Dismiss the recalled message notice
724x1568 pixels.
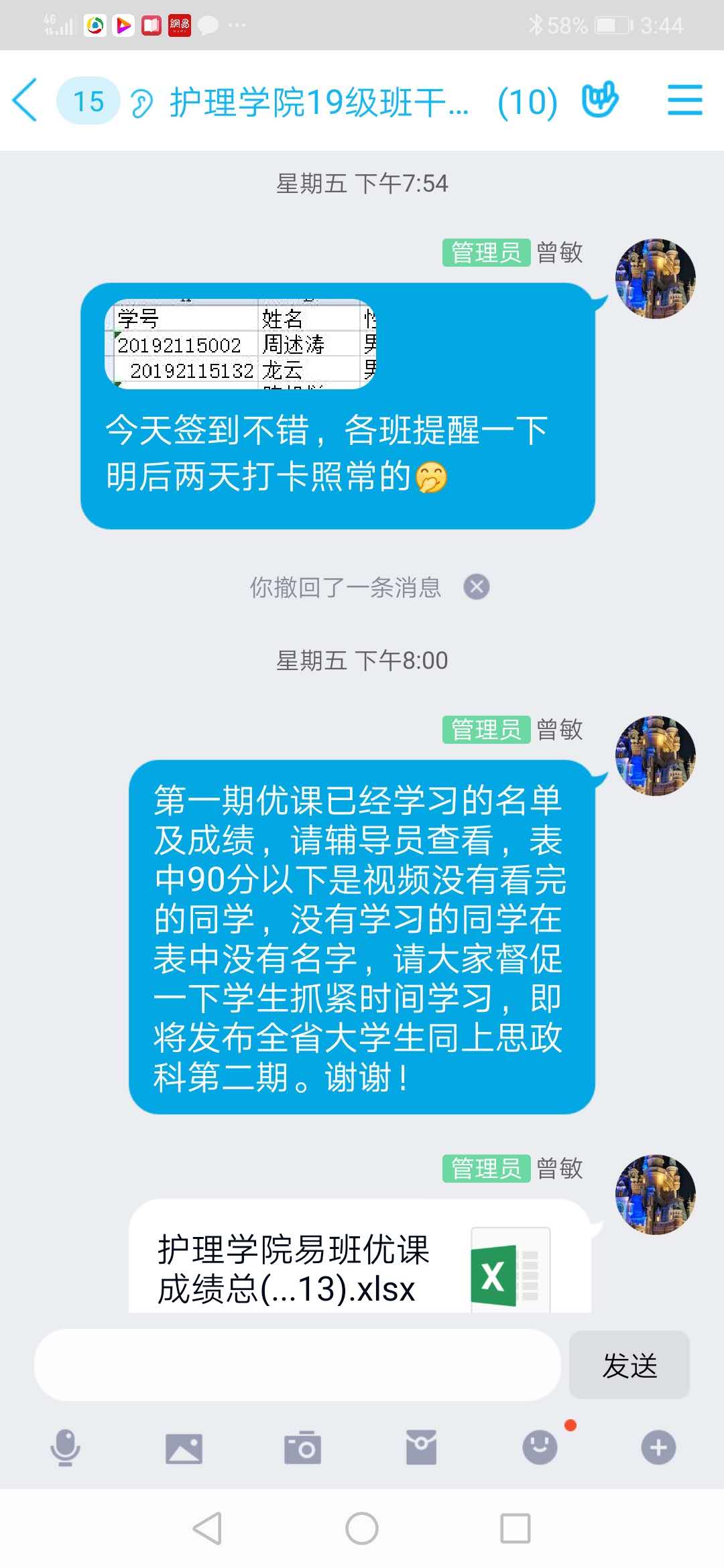click(477, 587)
